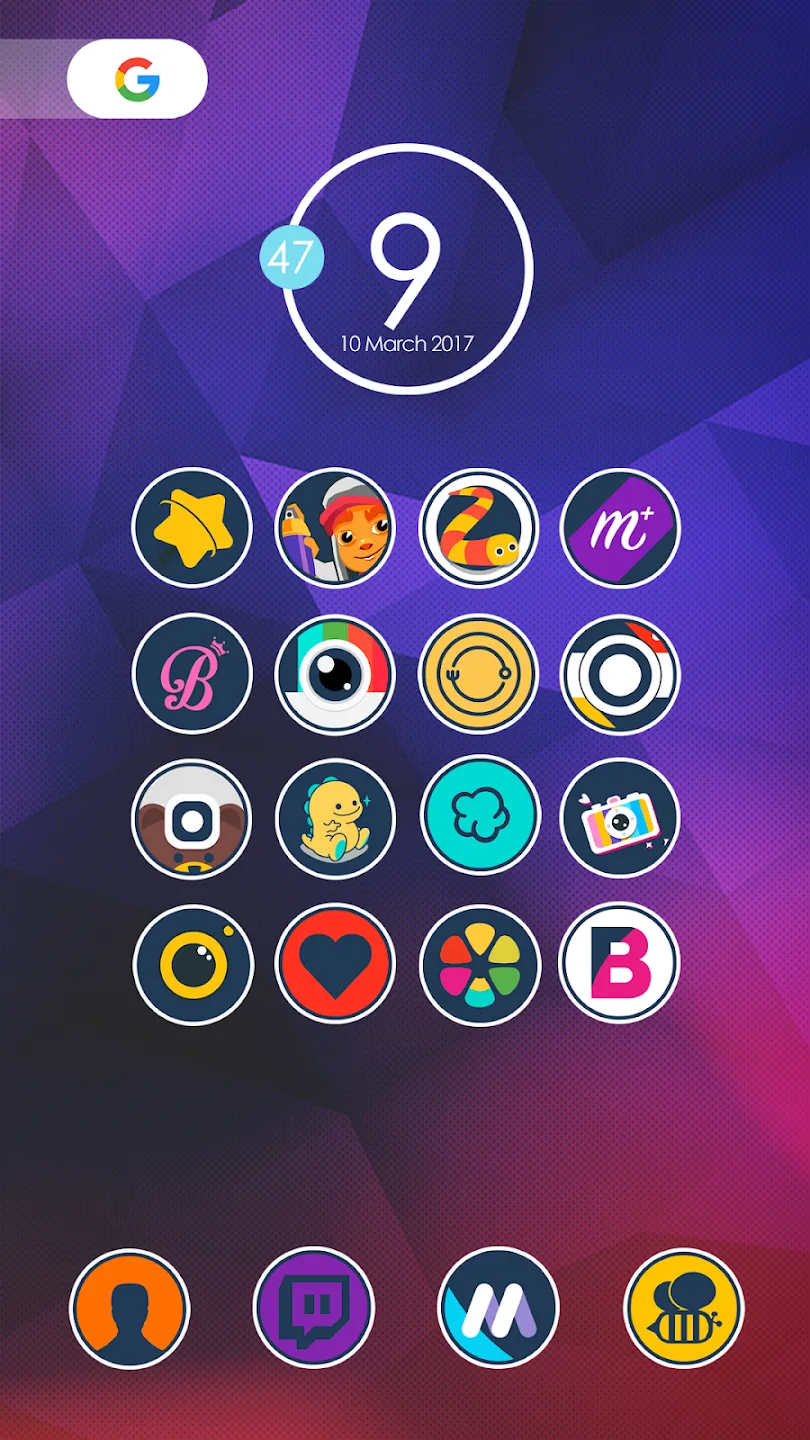Open the teal popcorn cloud app icon
The width and height of the screenshot is (810, 1440).
pyautogui.click(x=479, y=819)
